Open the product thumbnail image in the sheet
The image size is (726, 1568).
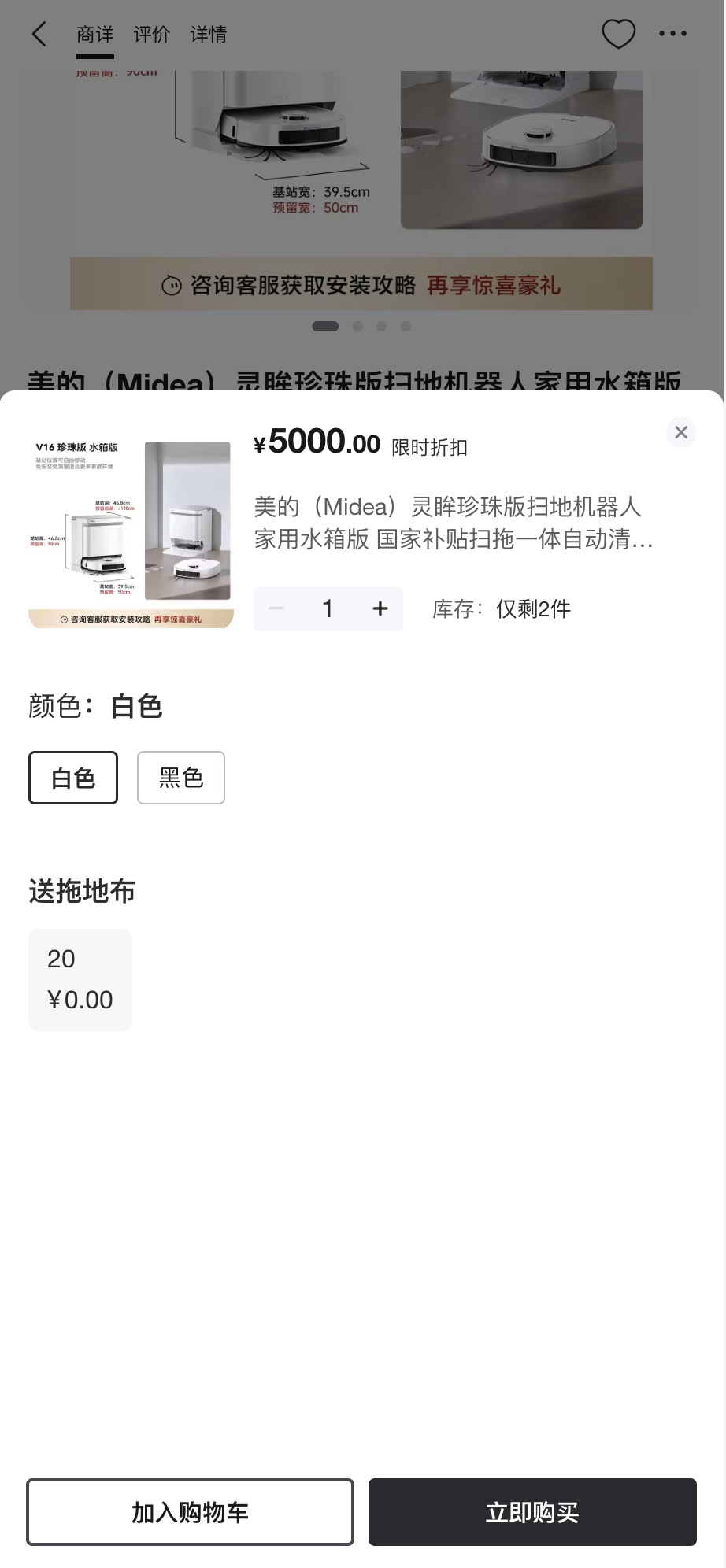point(131,534)
